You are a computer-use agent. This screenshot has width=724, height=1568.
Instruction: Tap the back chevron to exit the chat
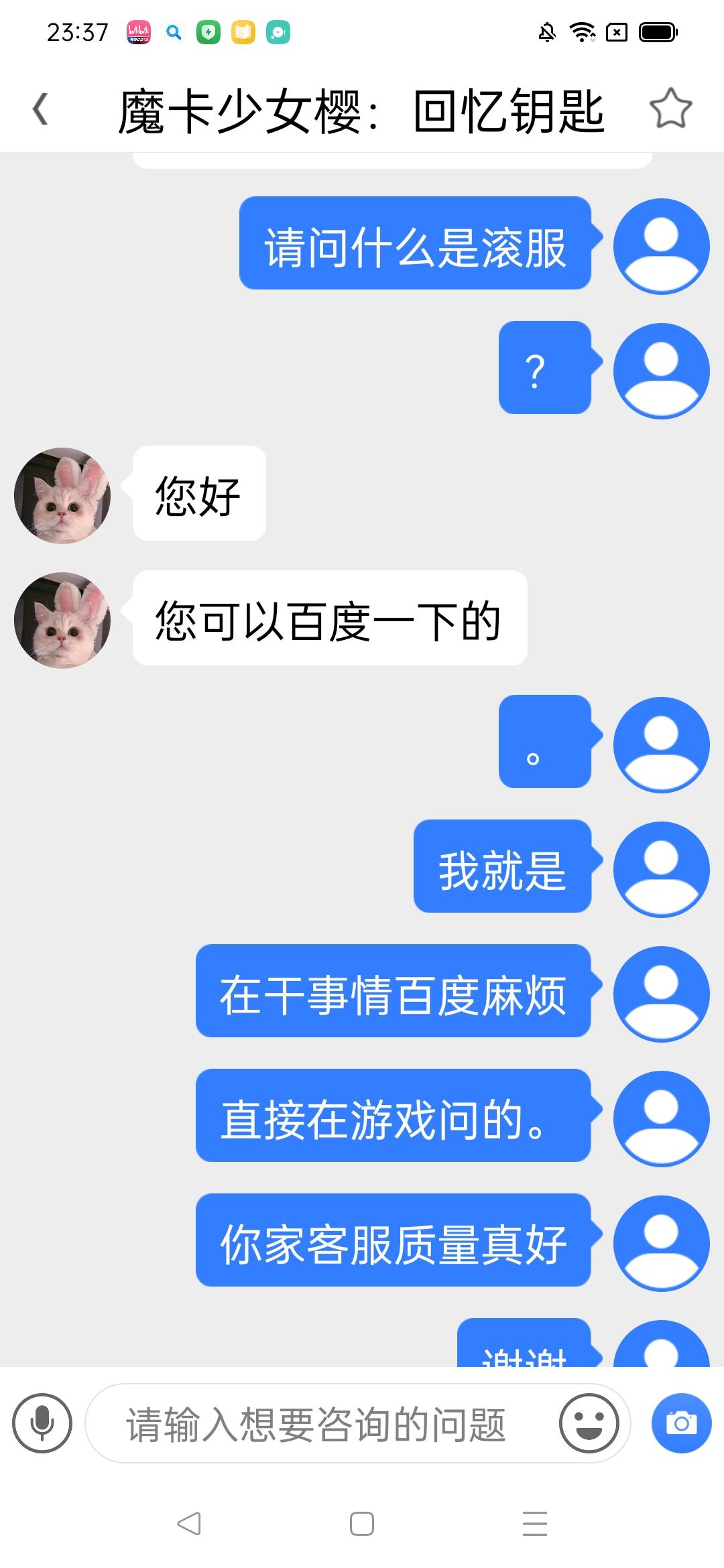[x=40, y=107]
